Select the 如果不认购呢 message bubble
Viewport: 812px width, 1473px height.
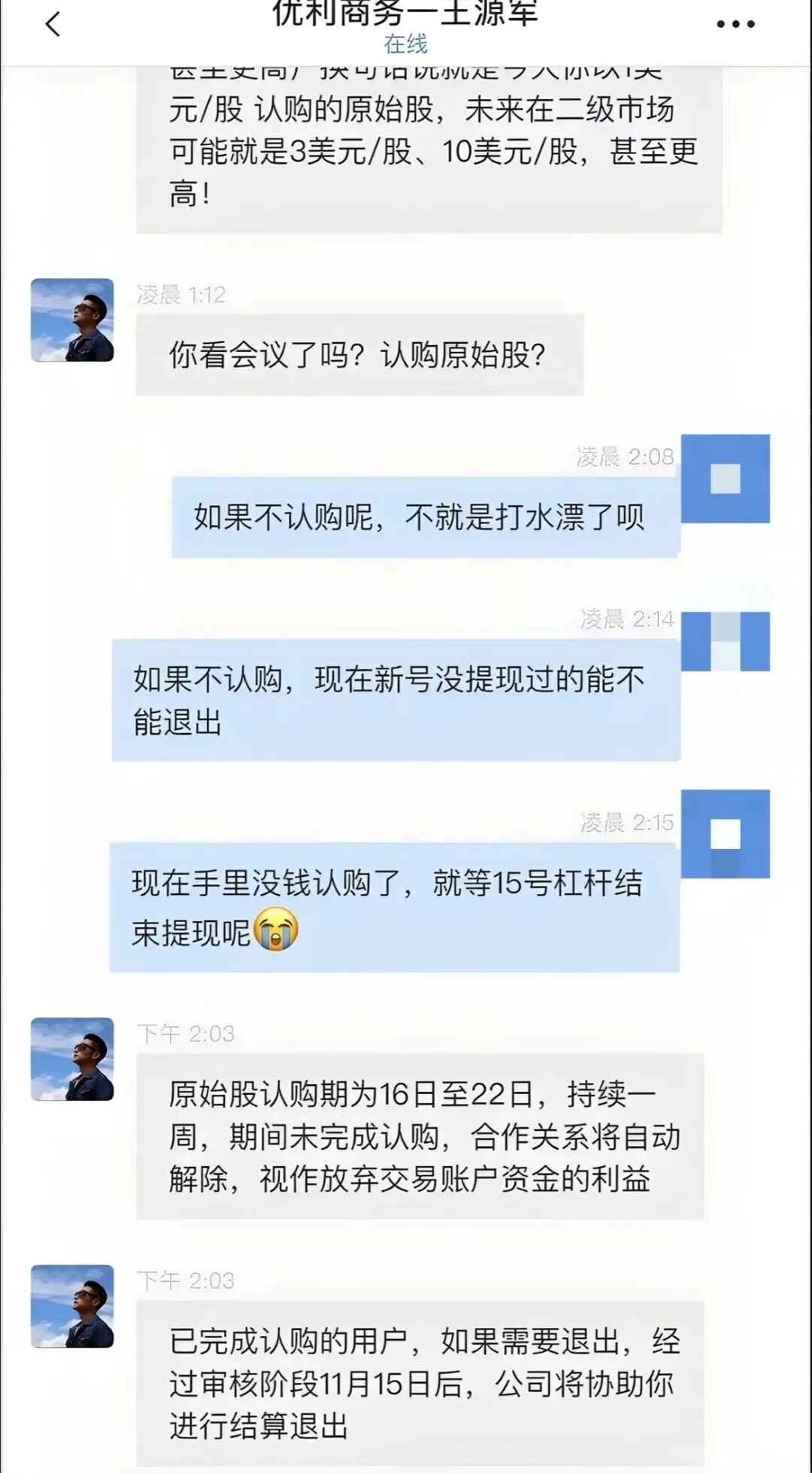[x=425, y=516]
